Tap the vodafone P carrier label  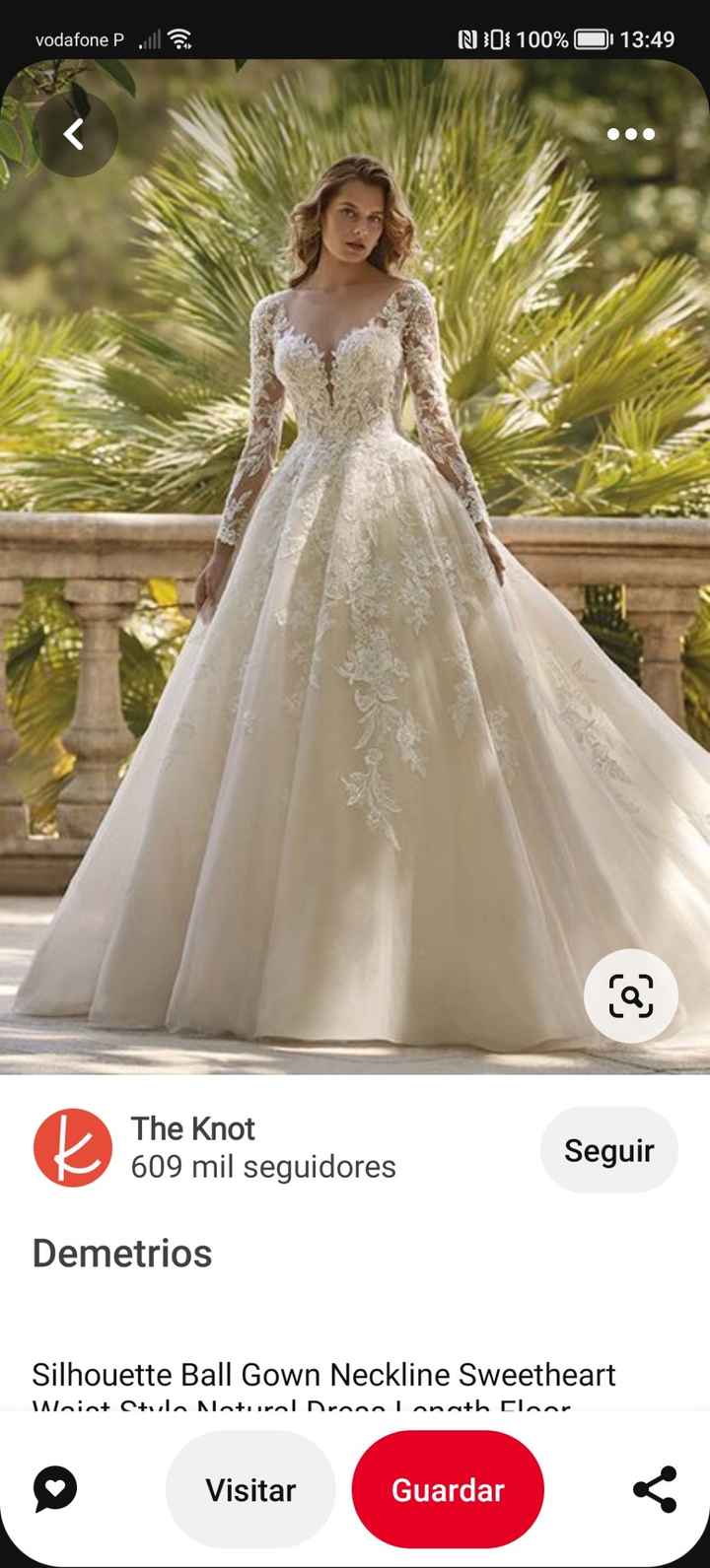point(79,39)
